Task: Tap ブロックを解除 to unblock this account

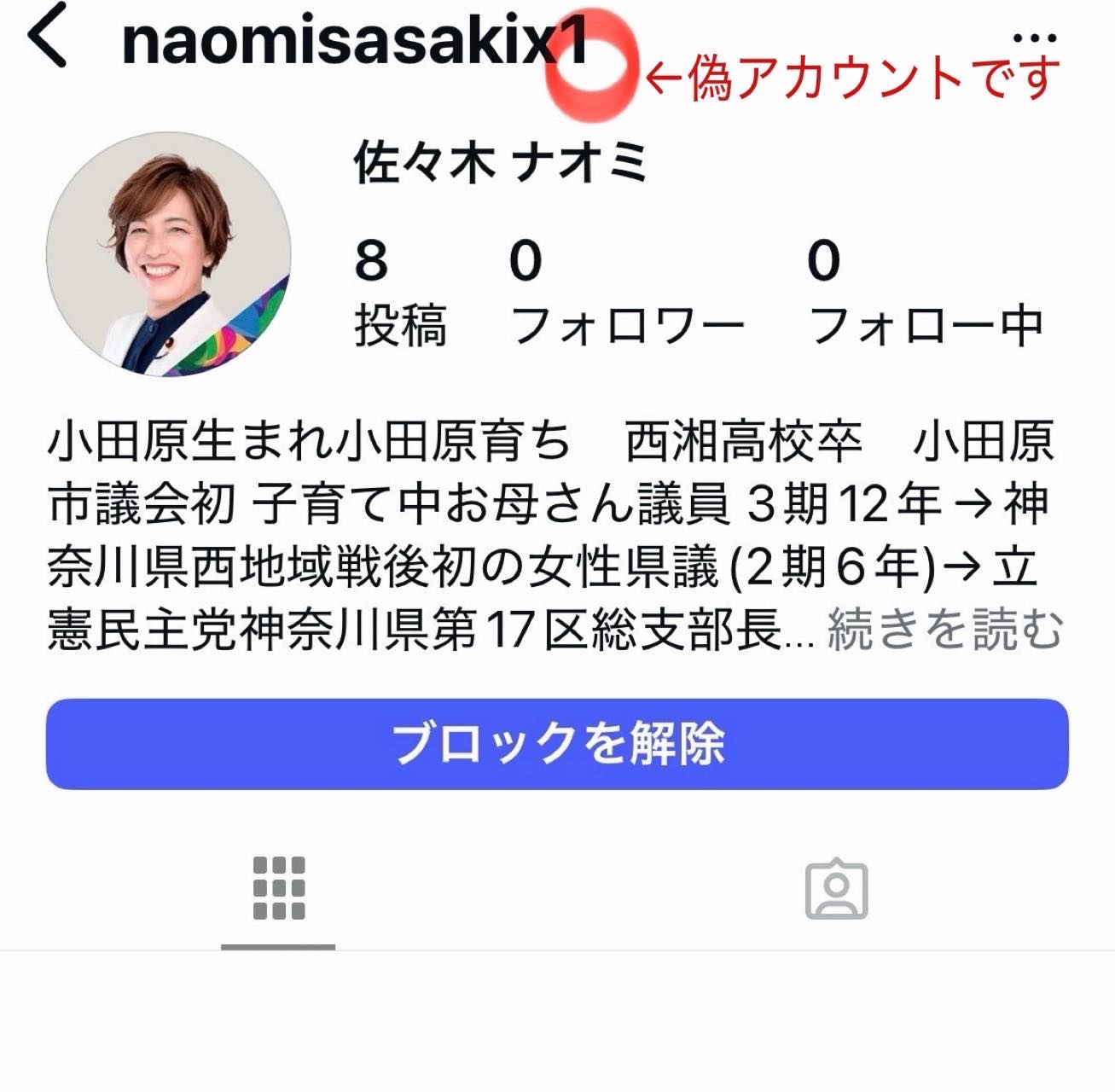Action: [x=557, y=744]
